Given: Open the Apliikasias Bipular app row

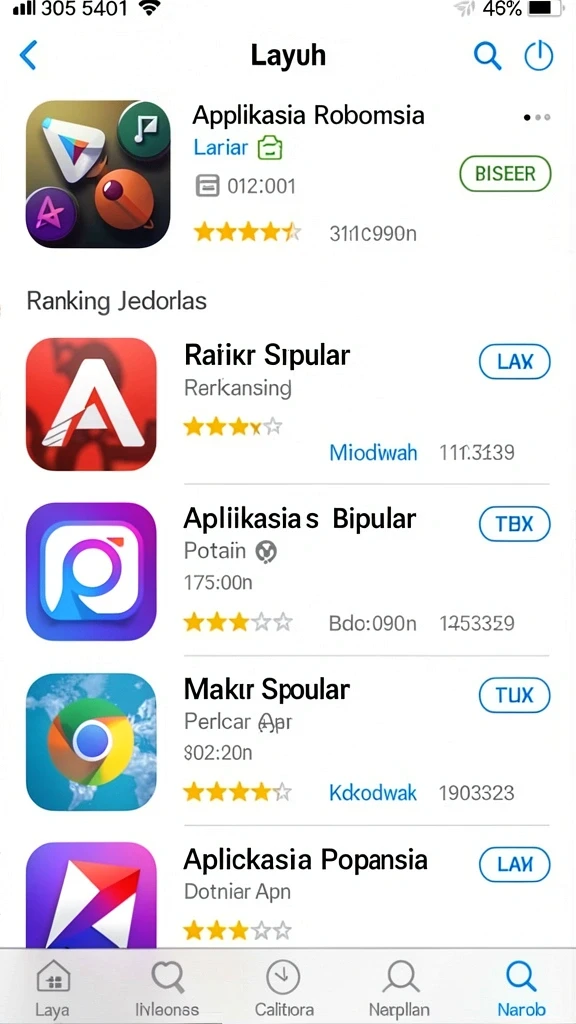Looking at the screenshot, I should tap(288, 571).
